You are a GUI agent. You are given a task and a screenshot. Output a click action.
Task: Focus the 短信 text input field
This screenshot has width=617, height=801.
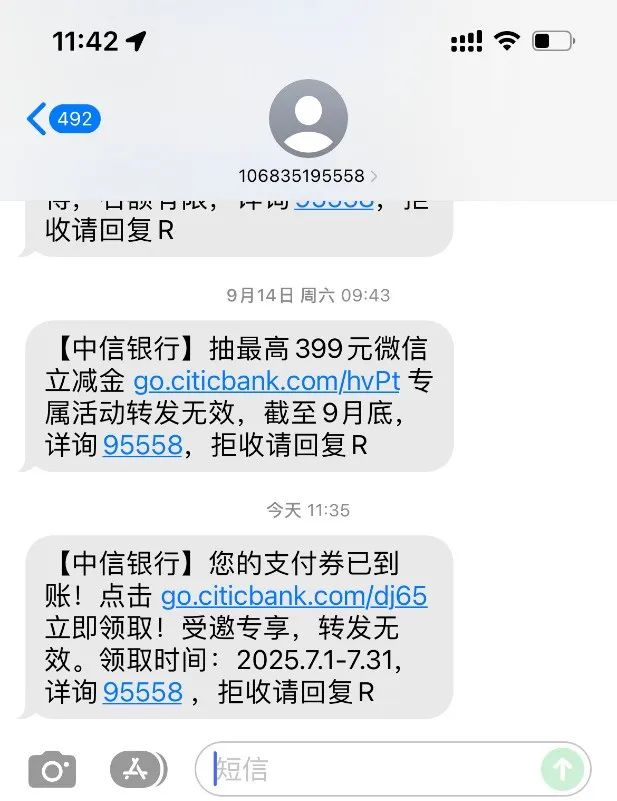(370, 769)
